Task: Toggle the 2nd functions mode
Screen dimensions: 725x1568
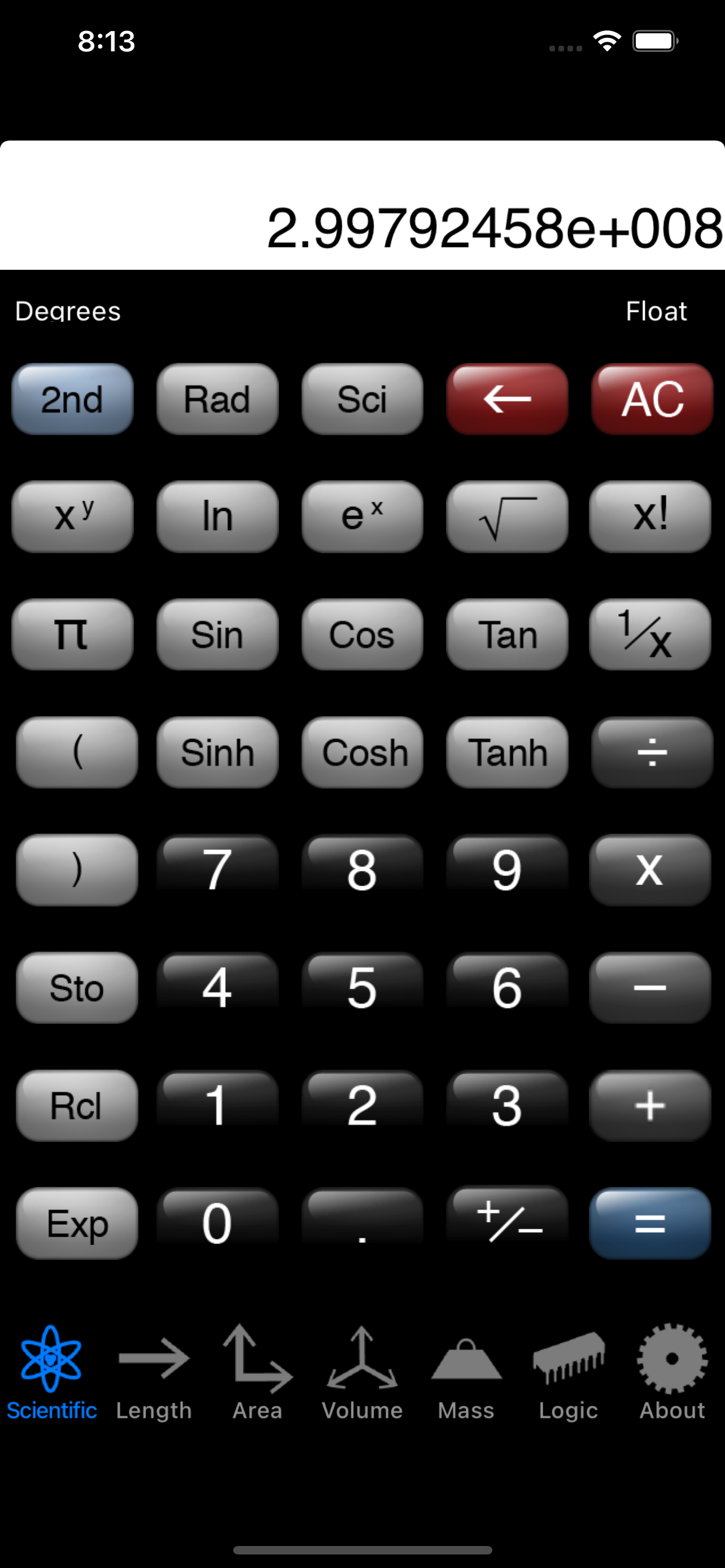Action: (x=72, y=399)
